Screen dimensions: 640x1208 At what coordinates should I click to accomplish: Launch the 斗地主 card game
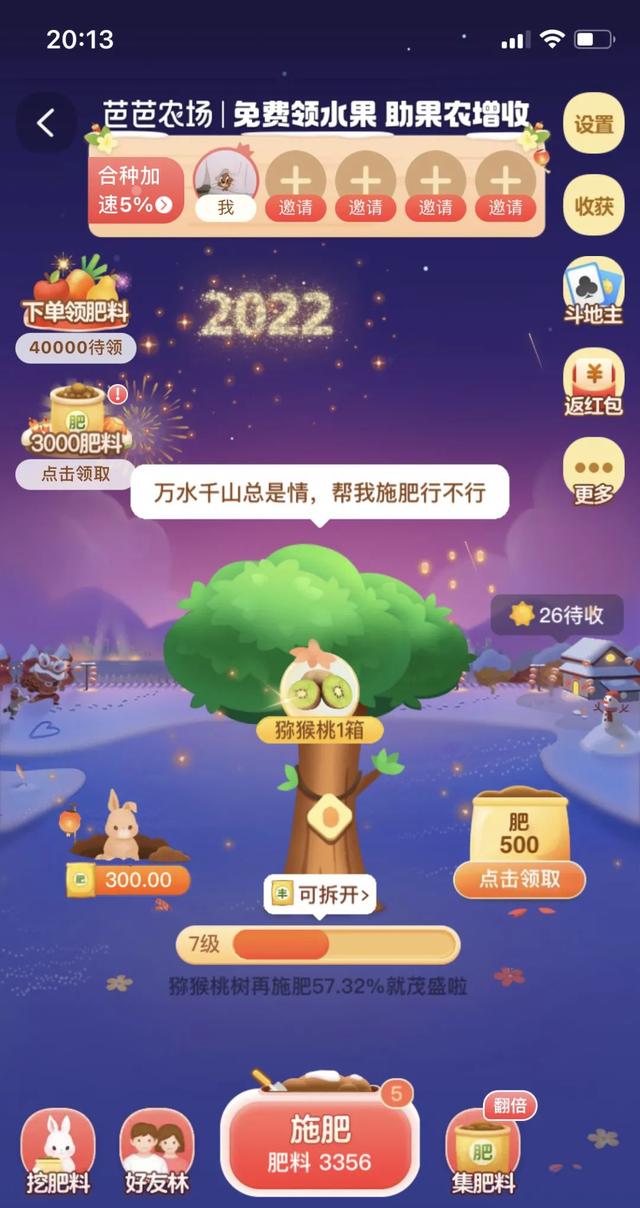click(x=594, y=291)
